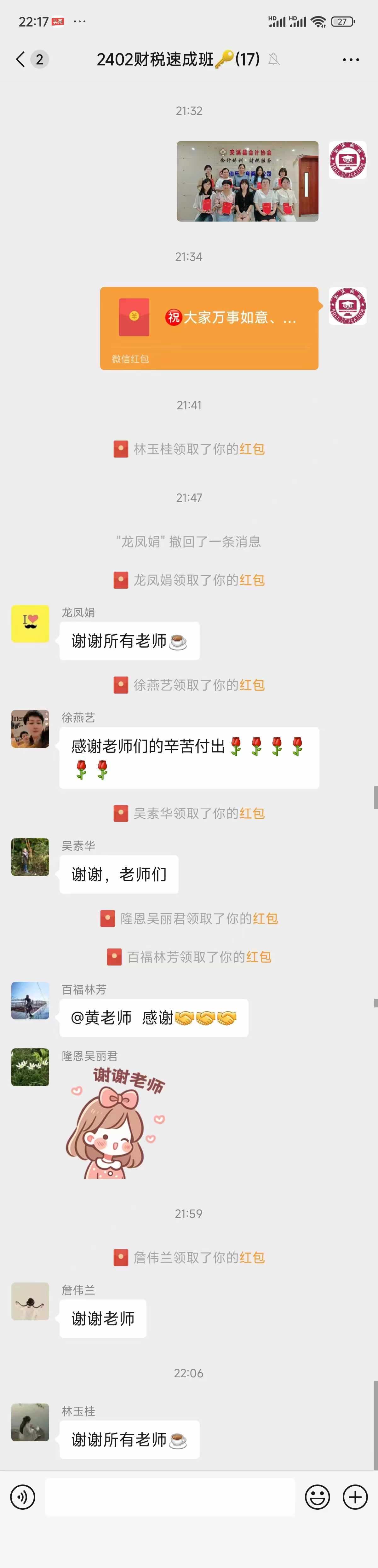378x1568 pixels.
Task: Open 詹伟兰's profile avatar
Action: coord(30,1301)
